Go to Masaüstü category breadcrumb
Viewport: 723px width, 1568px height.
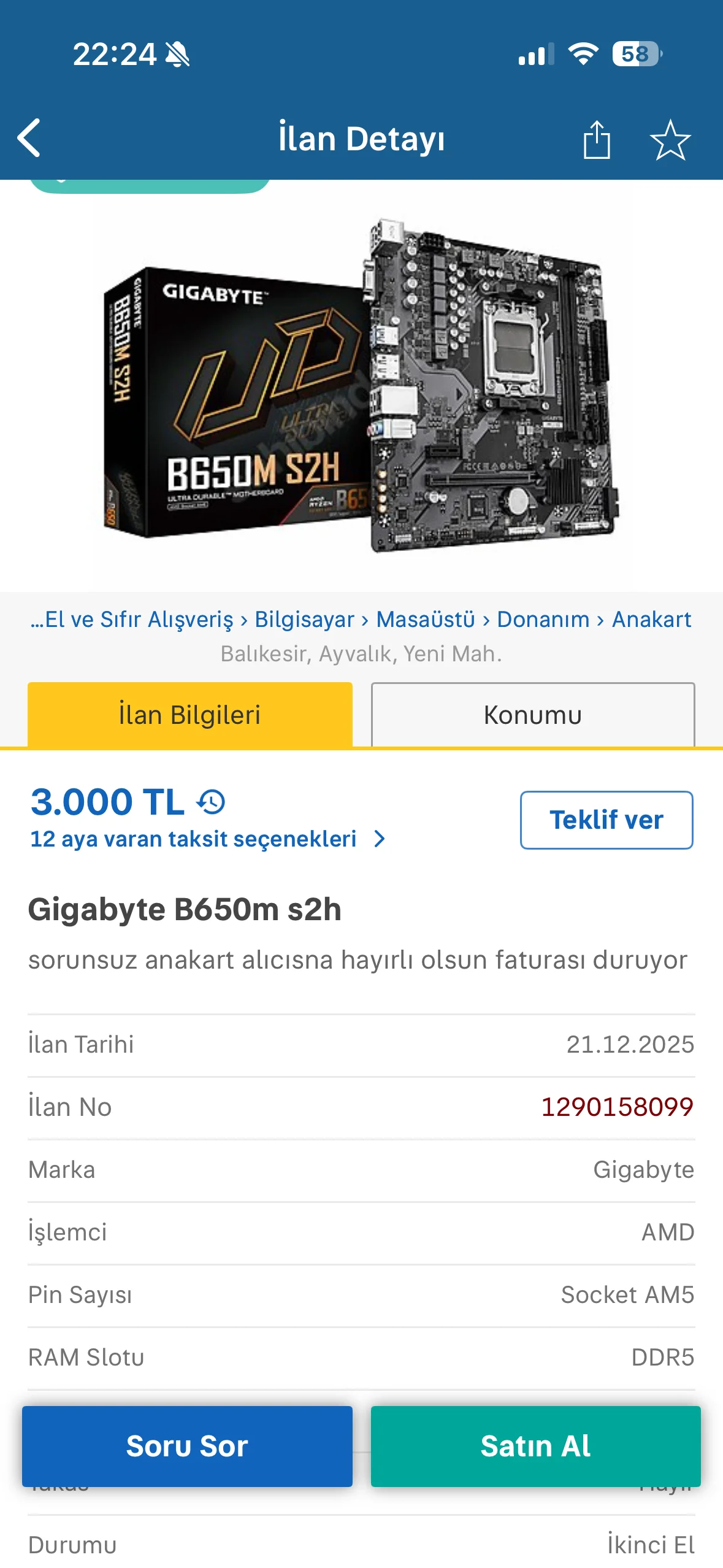pos(426,620)
